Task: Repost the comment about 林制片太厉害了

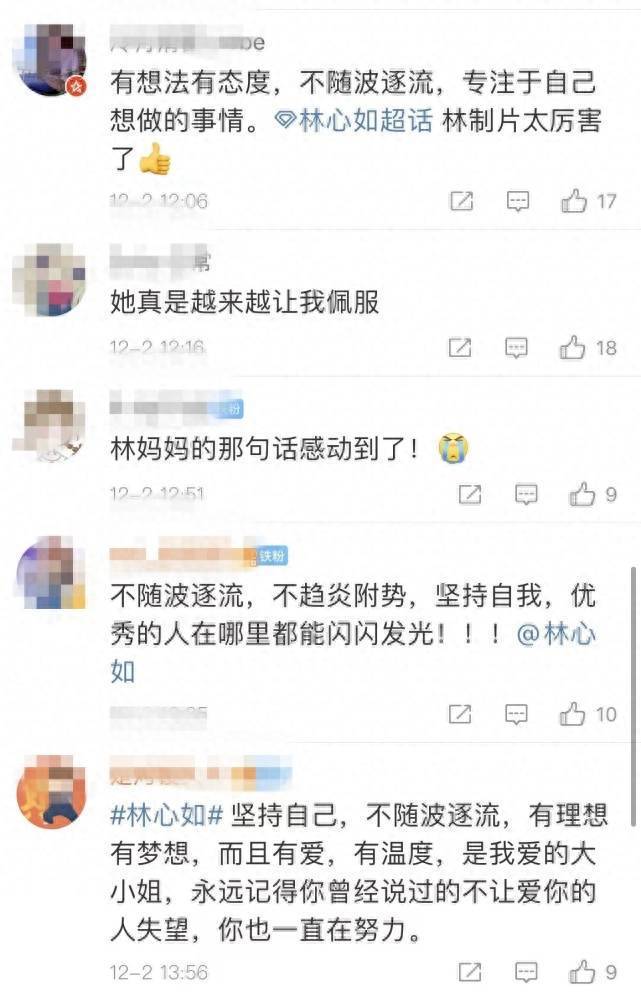Action: [x=461, y=201]
